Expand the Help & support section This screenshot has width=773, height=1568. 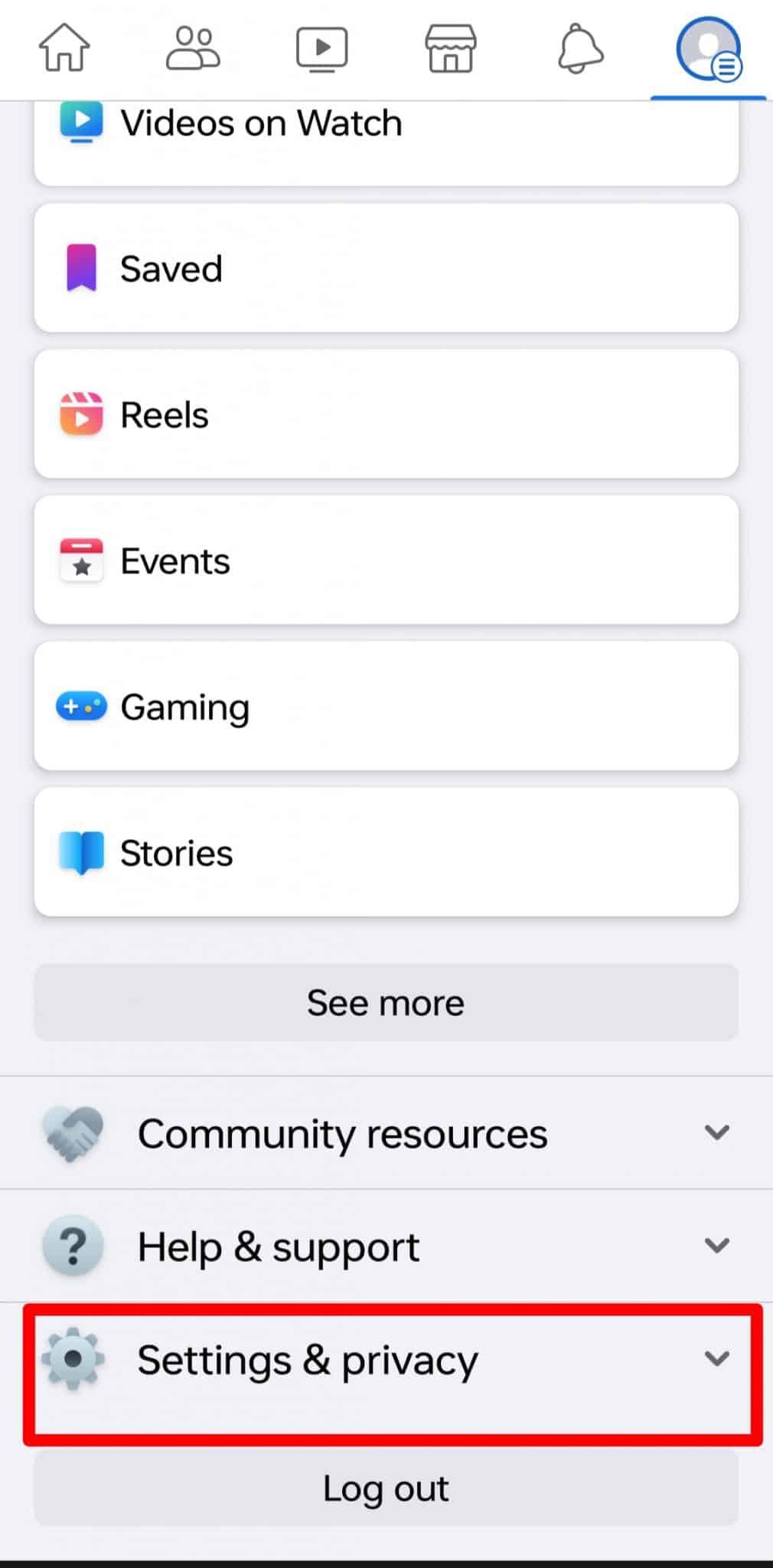[x=386, y=1246]
